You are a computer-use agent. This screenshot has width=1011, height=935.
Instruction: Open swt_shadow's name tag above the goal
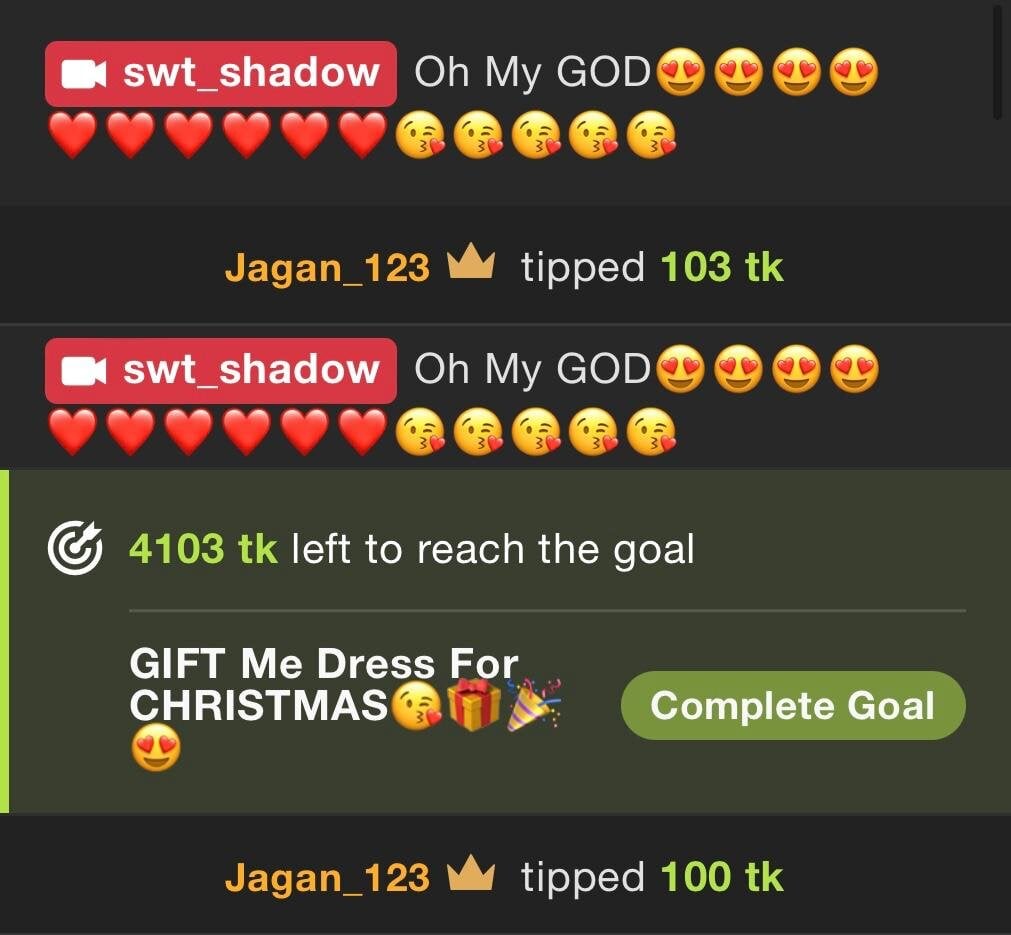[221, 371]
